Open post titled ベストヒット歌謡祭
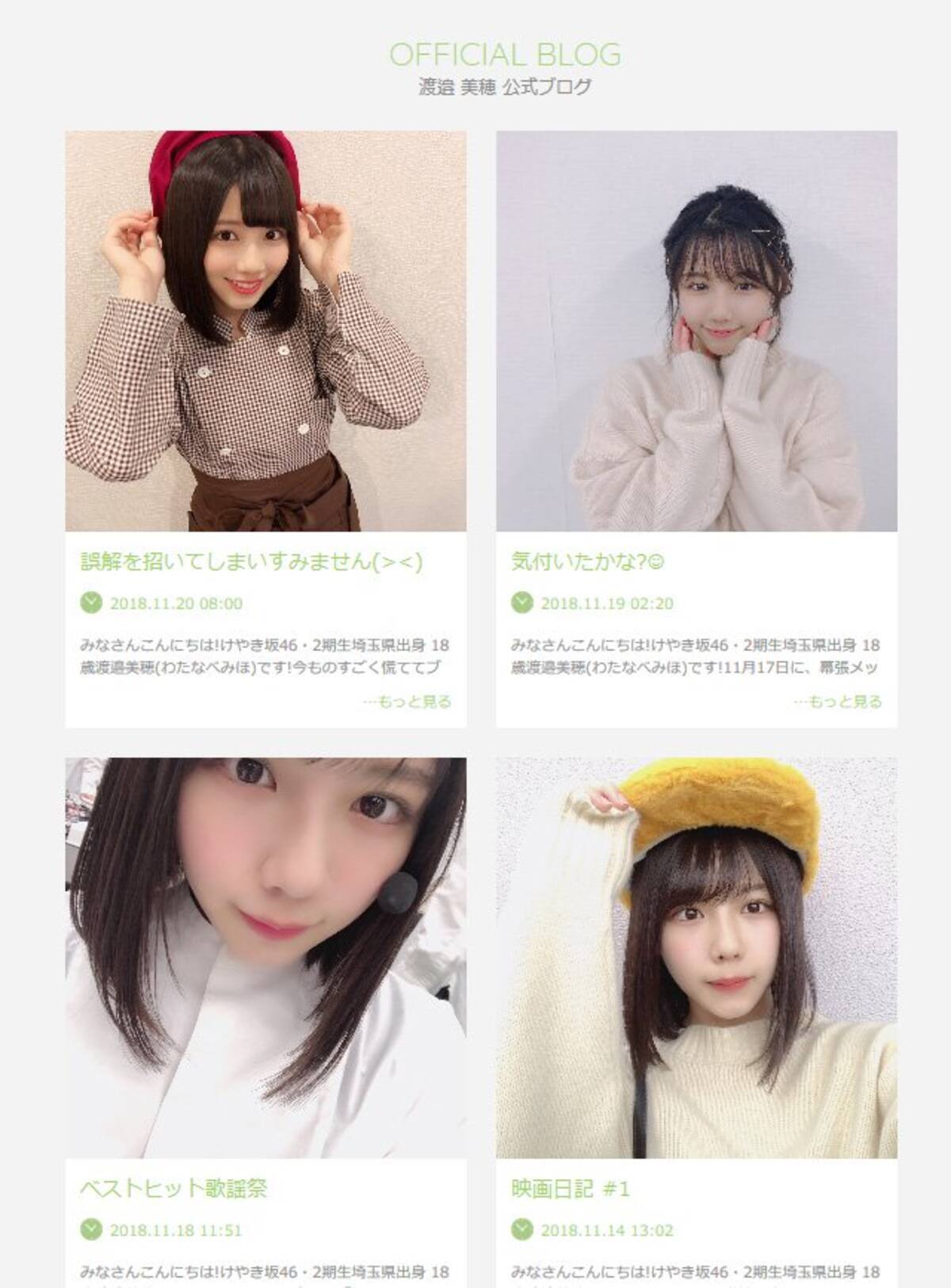 pos(174,1188)
